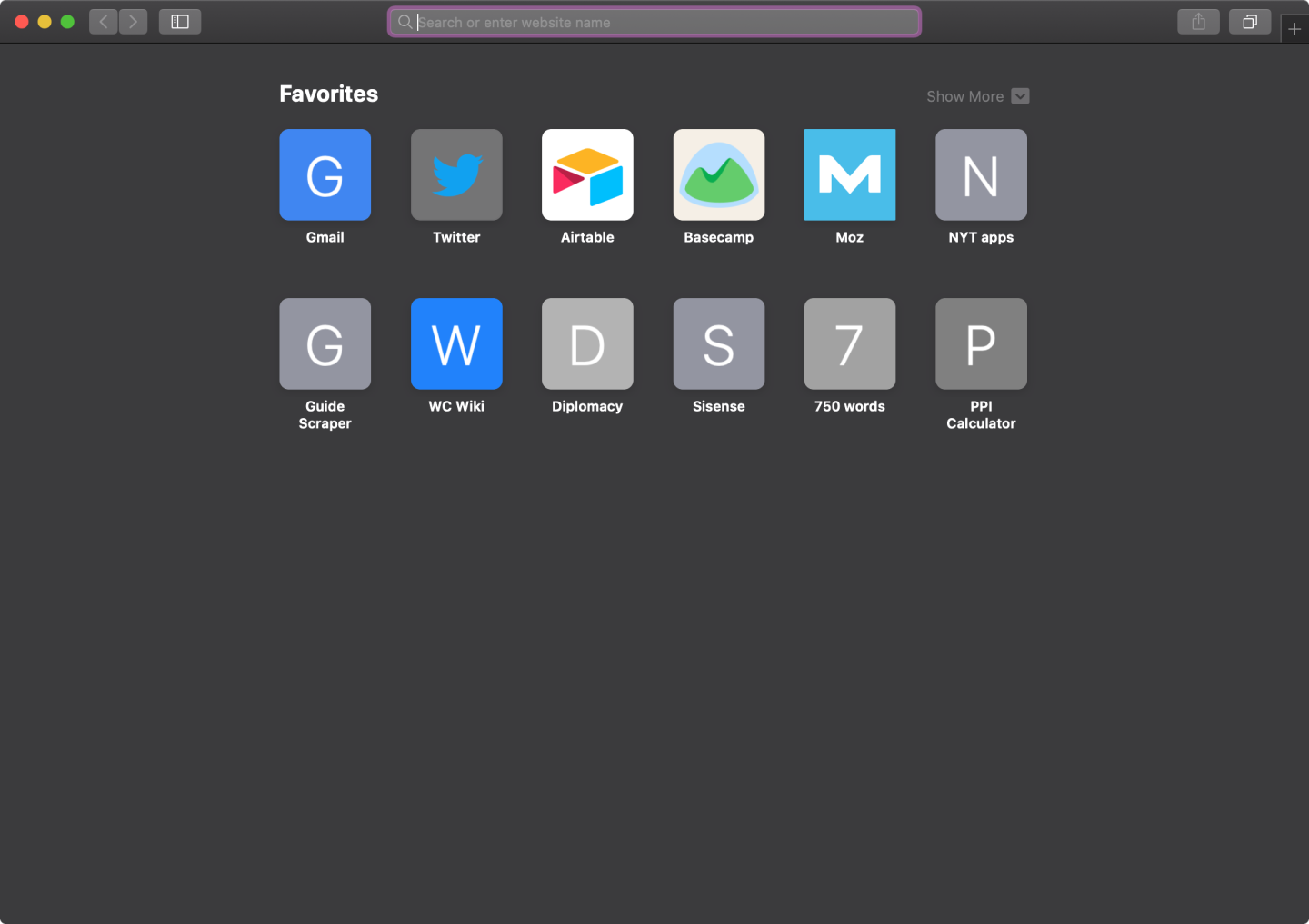The width and height of the screenshot is (1309, 924).
Task: Focus the search or website address field
Action: click(x=654, y=22)
